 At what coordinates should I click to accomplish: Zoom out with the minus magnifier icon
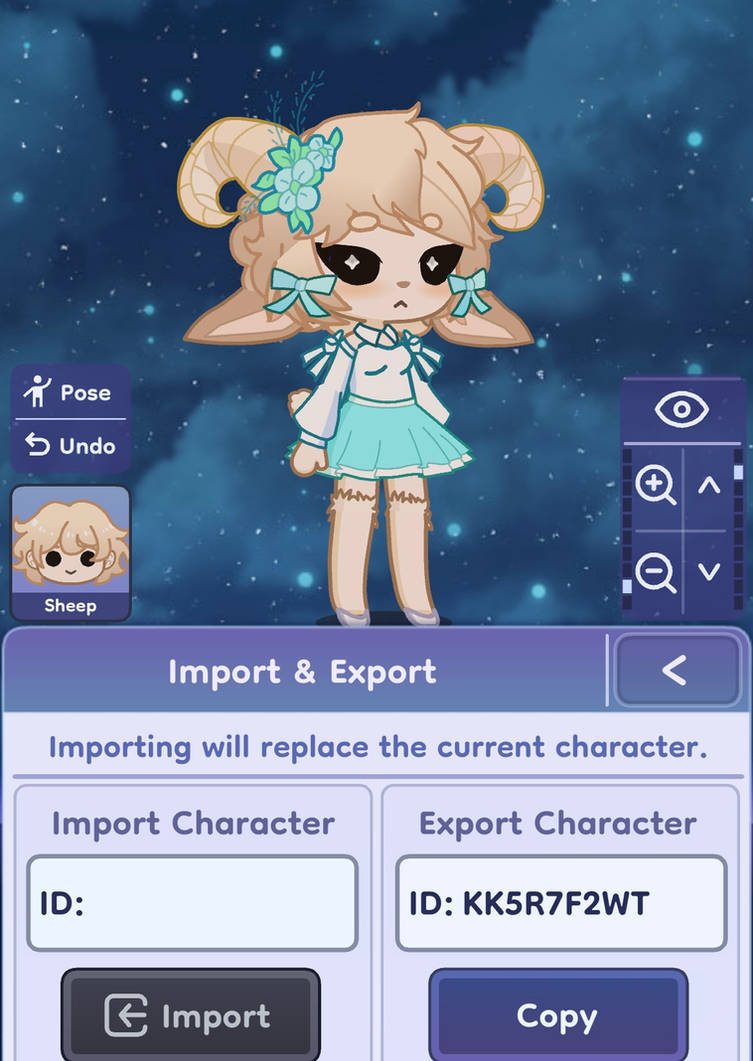pos(655,572)
